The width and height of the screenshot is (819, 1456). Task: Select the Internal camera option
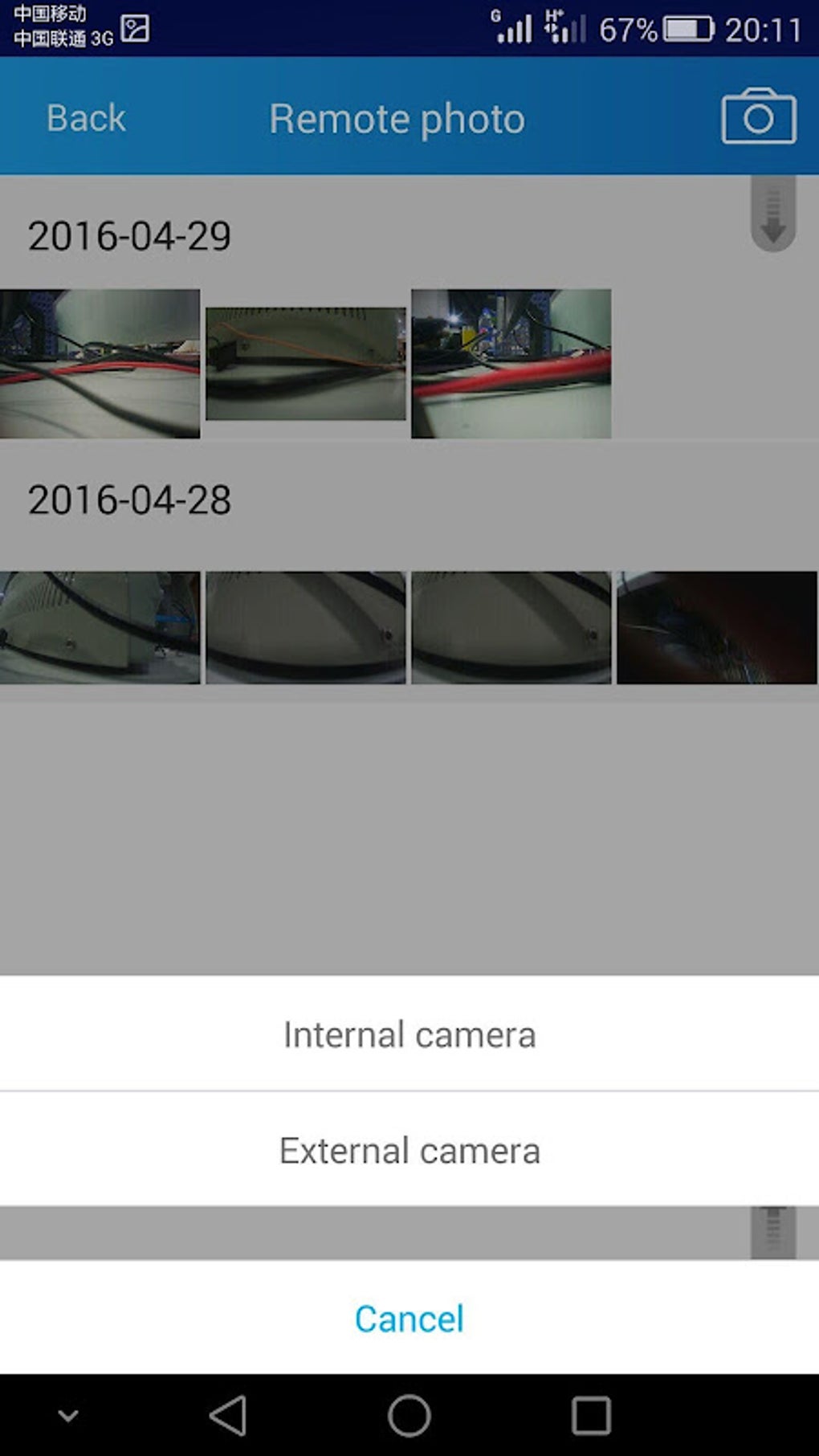409,1034
